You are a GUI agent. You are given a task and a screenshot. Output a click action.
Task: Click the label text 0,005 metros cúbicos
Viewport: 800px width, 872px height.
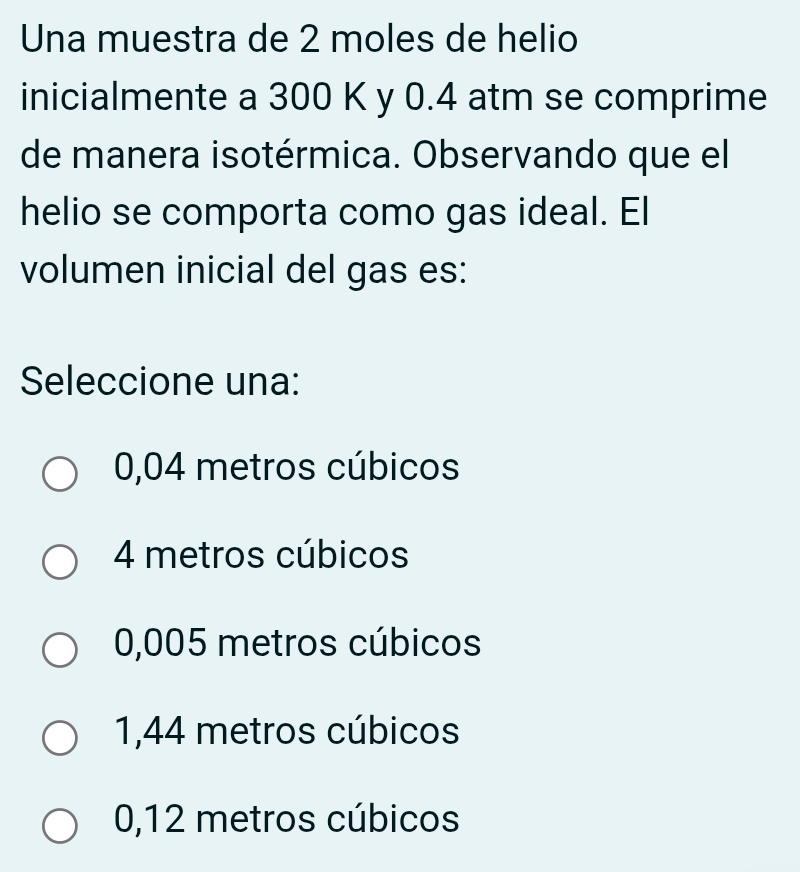point(297,645)
